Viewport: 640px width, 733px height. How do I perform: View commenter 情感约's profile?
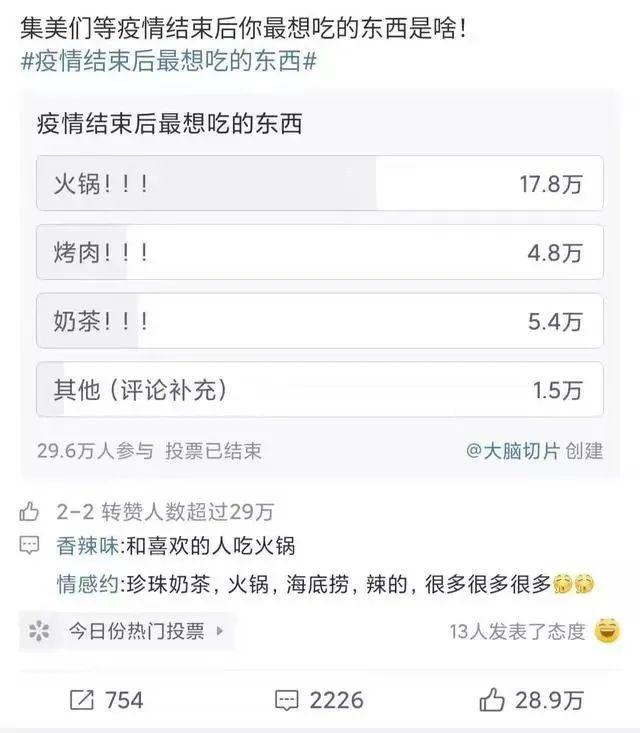click(85, 585)
